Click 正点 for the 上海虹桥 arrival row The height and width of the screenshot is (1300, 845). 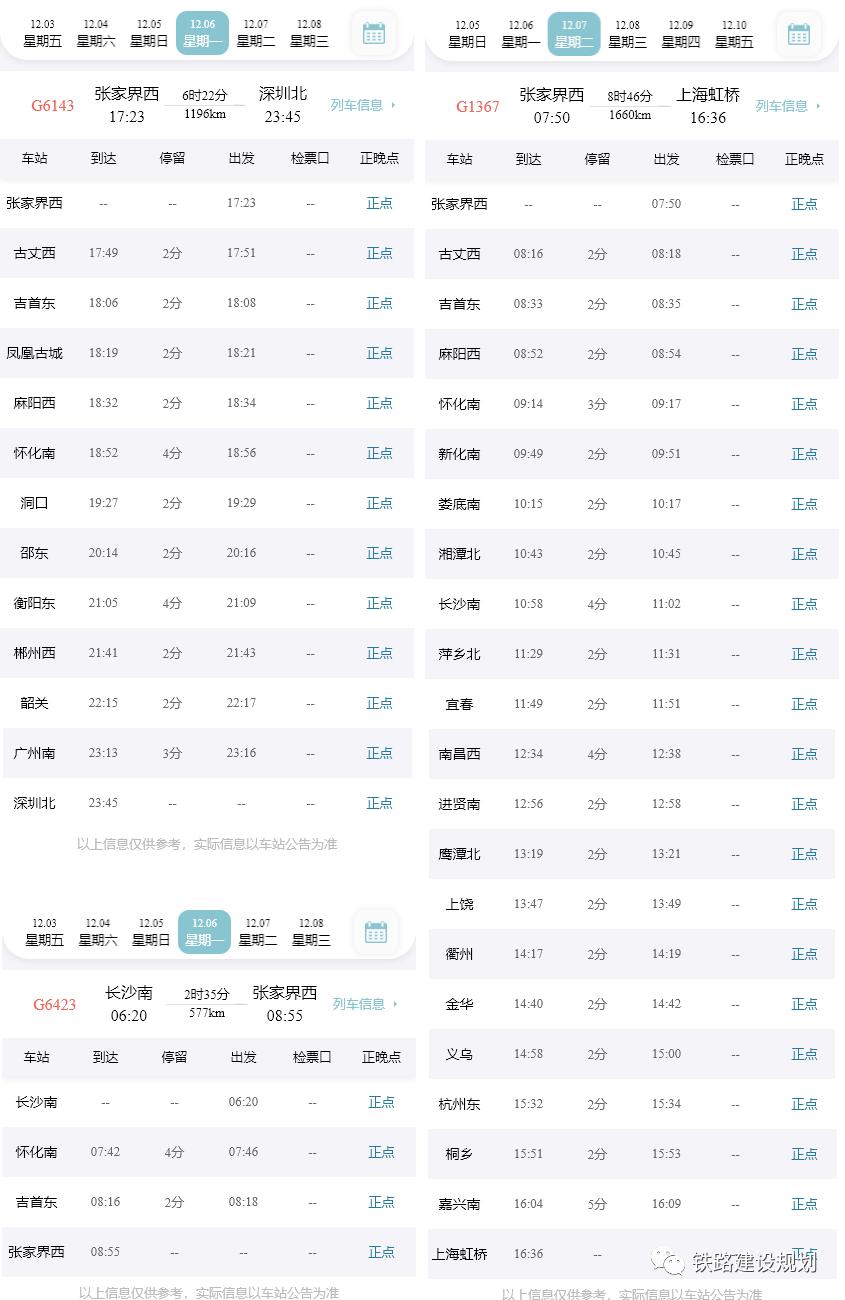[804, 1254]
